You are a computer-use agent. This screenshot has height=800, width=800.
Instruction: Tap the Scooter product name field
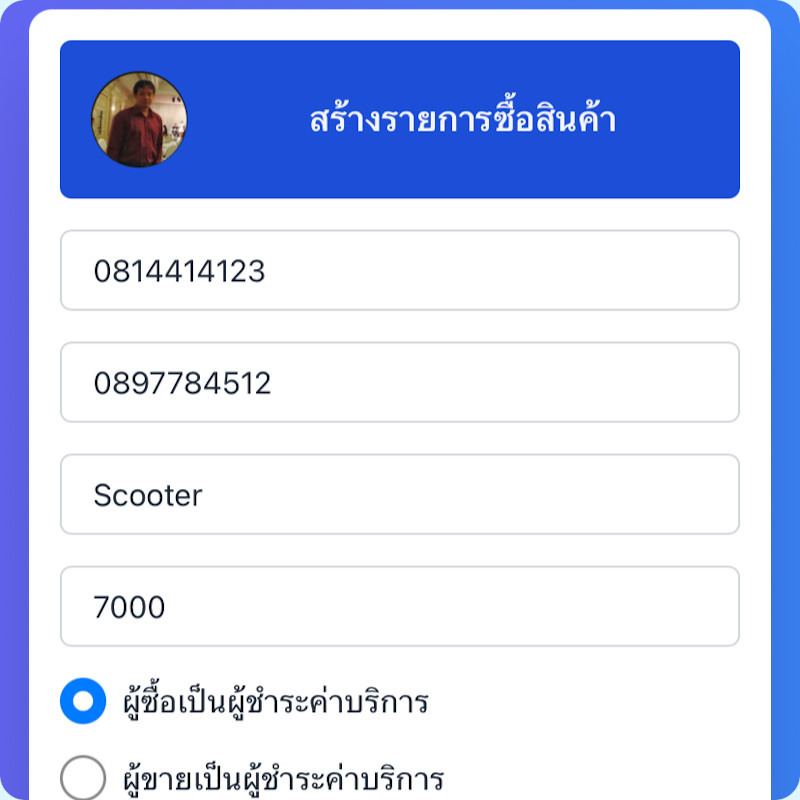[x=400, y=495]
